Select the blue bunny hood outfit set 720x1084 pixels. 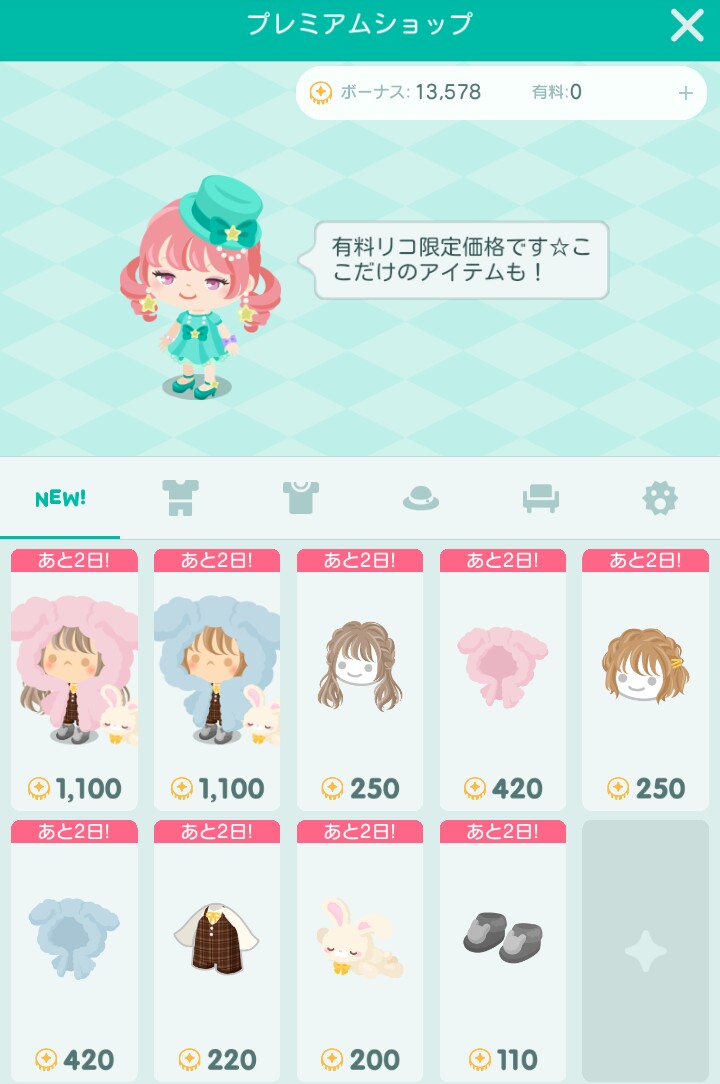pos(217,680)
